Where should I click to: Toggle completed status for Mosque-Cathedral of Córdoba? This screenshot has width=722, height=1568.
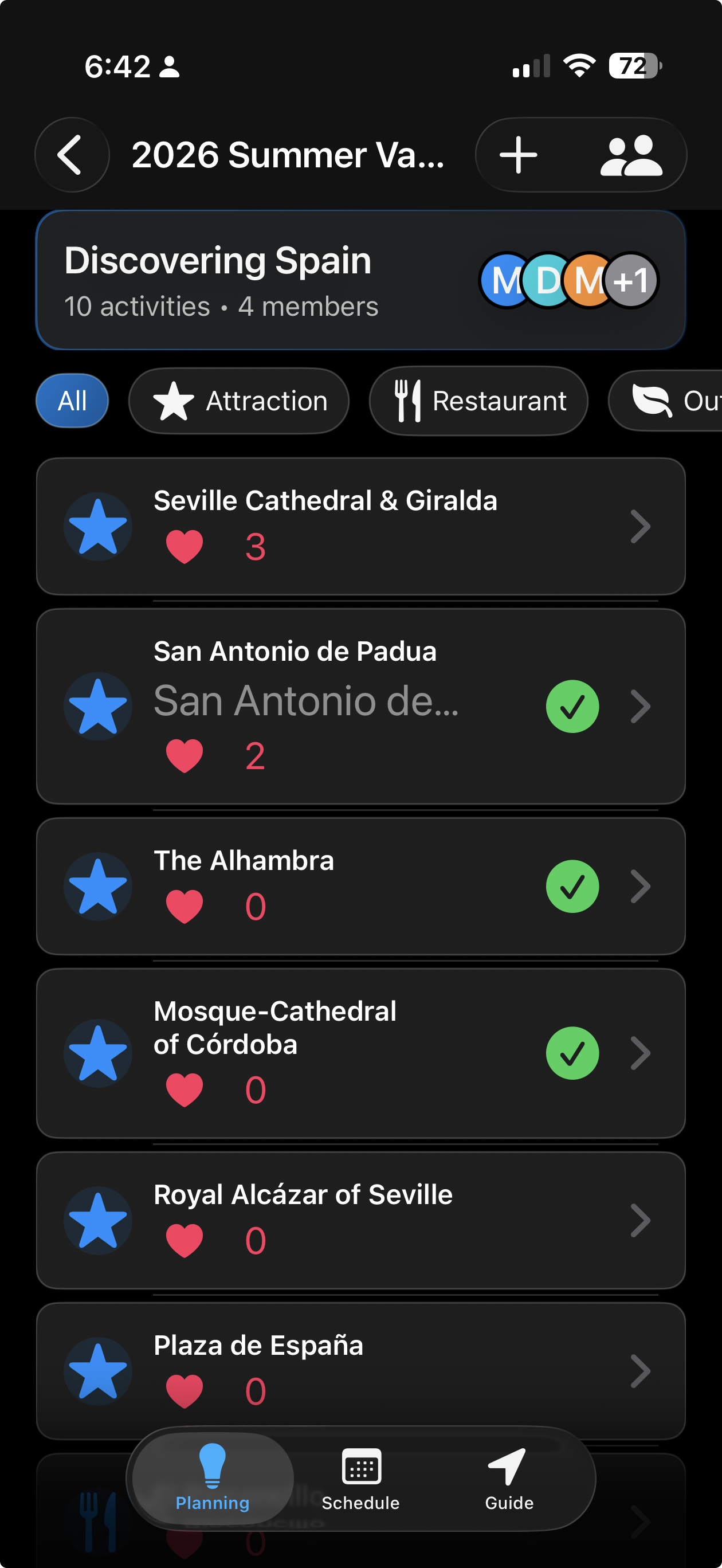(x=572, y=1054)
